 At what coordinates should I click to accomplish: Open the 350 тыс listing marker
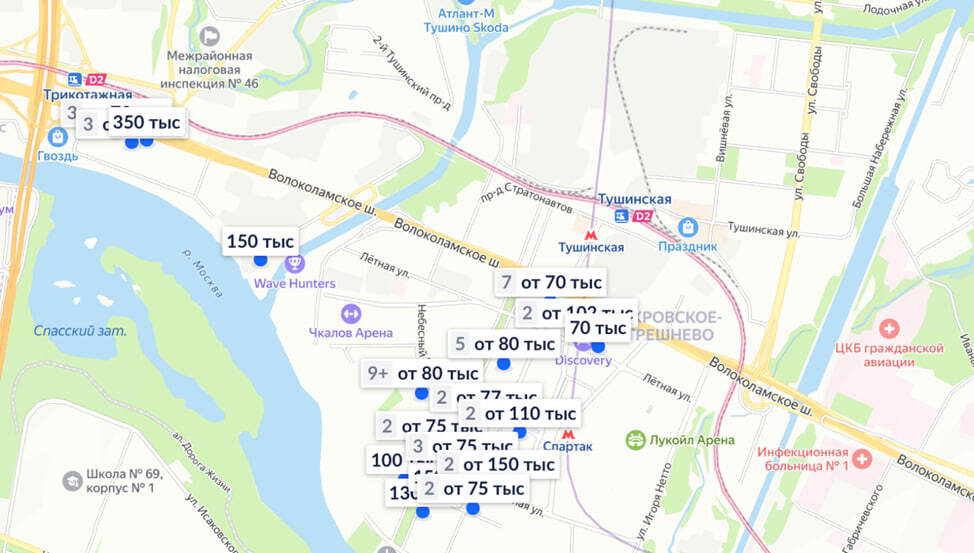pyautogui.click(x=147, y=122)
